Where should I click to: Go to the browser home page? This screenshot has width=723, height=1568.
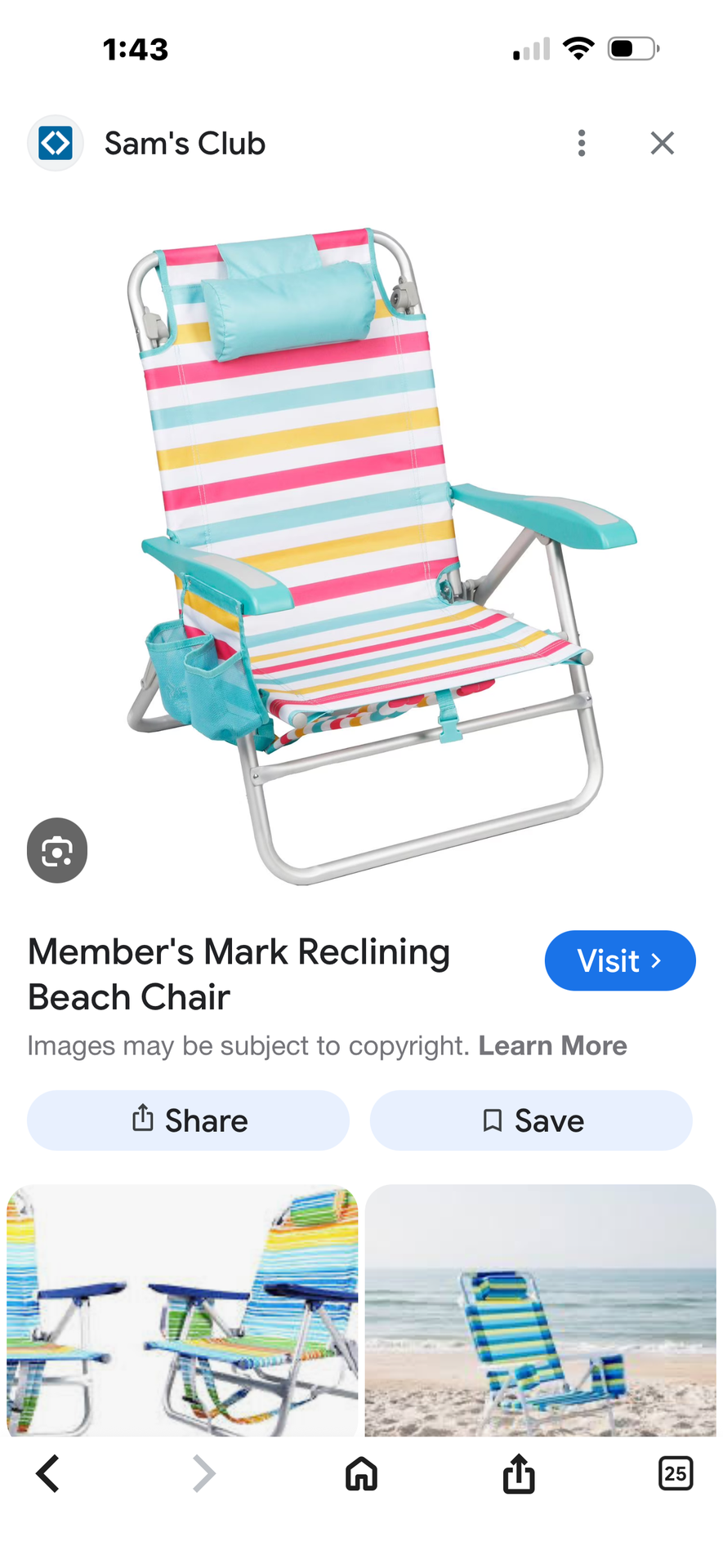(361, 1474)
